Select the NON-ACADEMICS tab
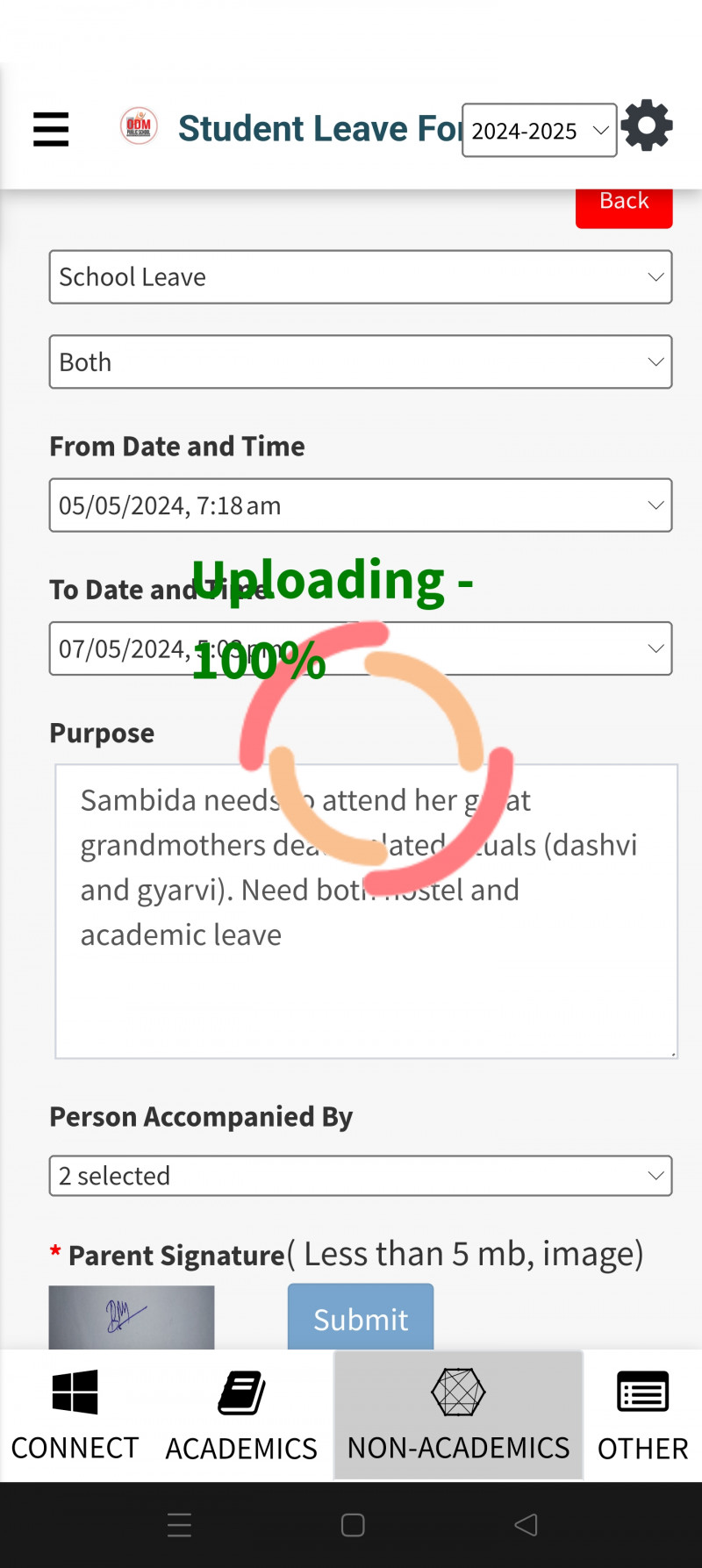The image size is (702, 1568). pyautogui.click(x=458, y=1414)
